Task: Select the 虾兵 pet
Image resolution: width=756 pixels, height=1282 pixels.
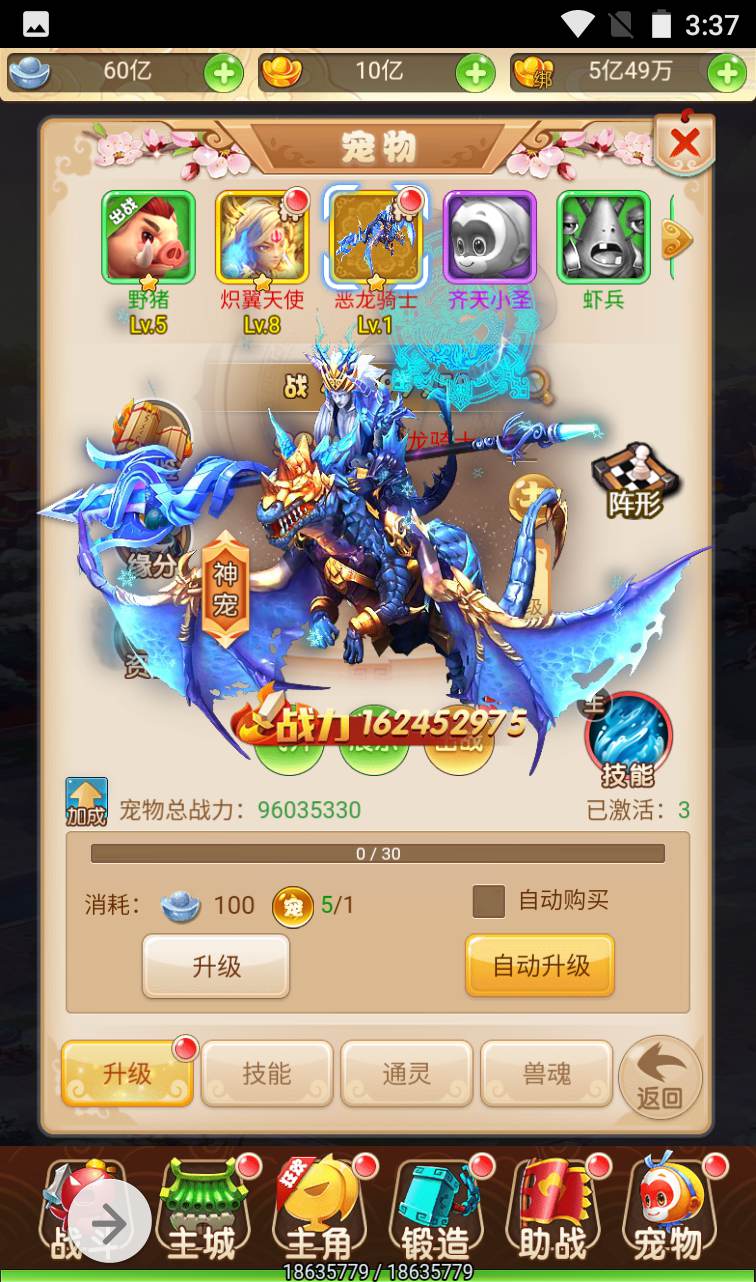Action: point(604,238)
